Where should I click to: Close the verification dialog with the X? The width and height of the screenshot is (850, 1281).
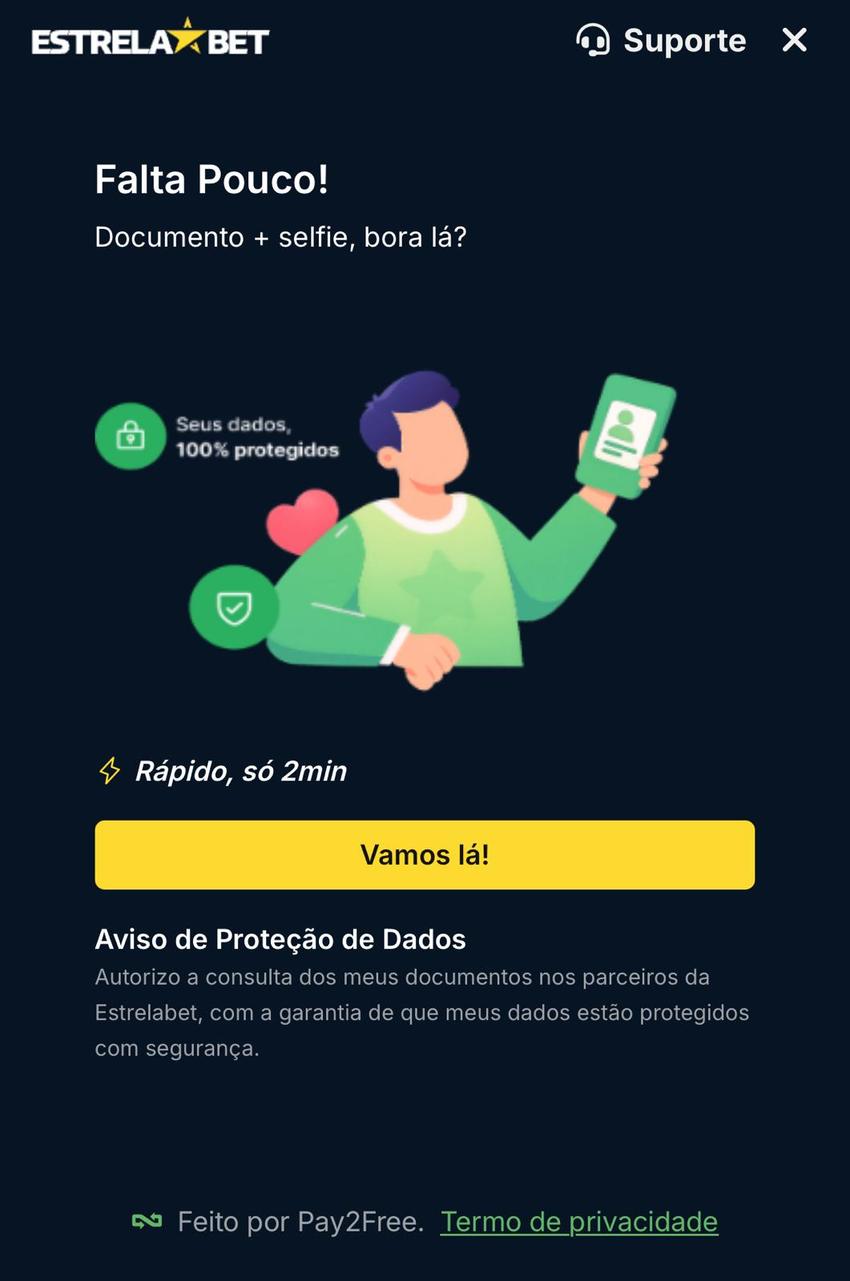pos(794,40)
